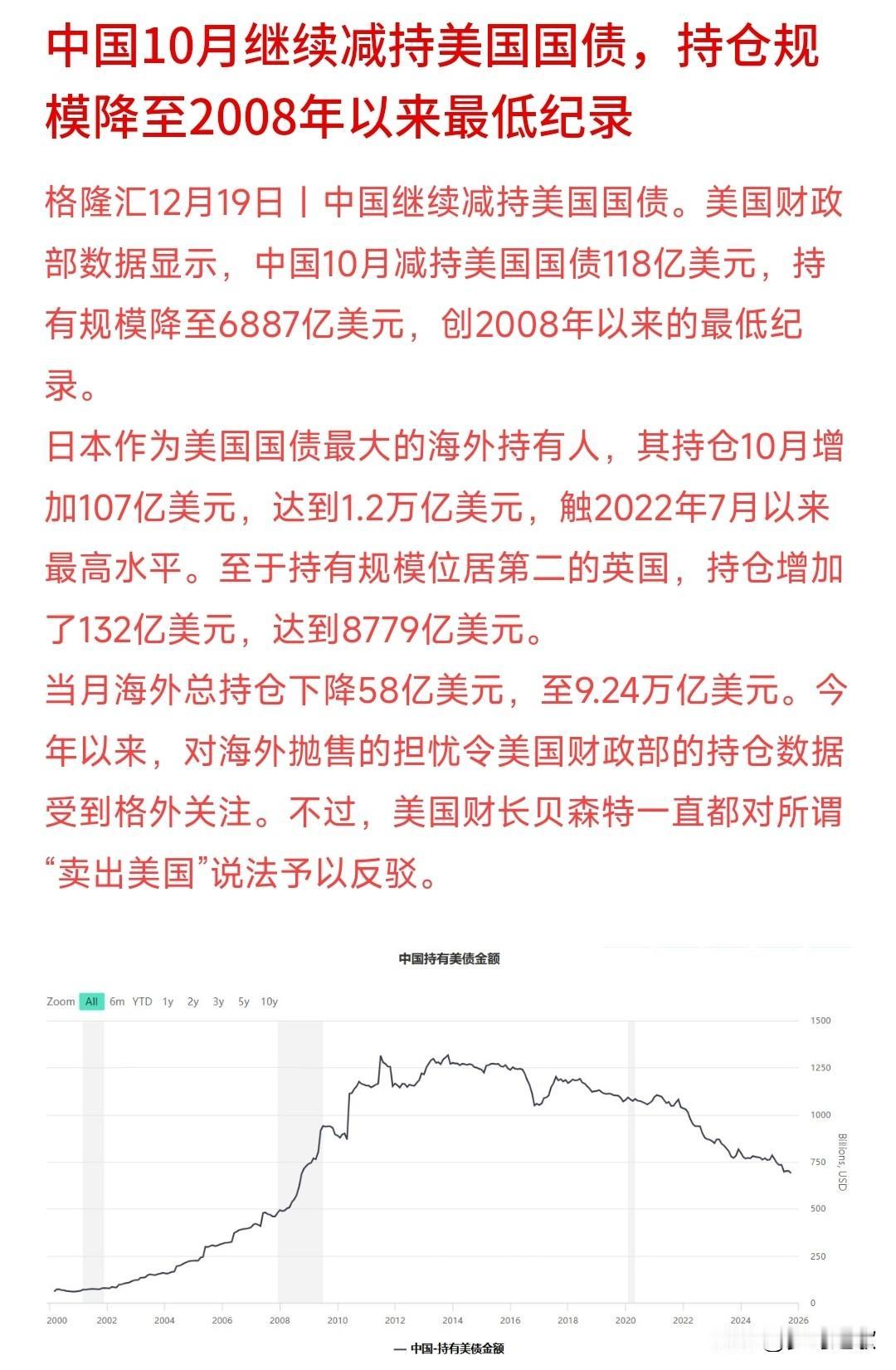Select the "3y" zoom range option
The height and width of the screenshot is (1370, 896).
point(218,1002)
